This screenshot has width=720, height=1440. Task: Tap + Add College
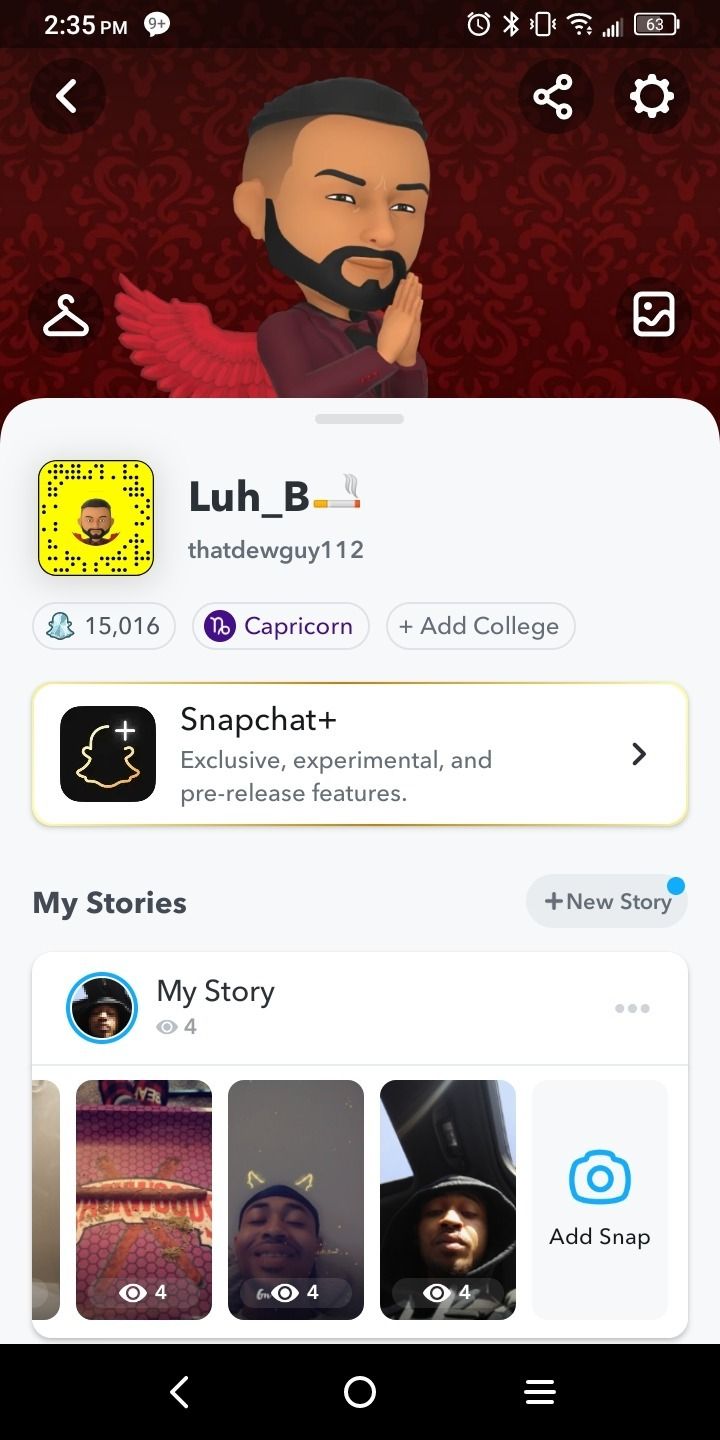tap(480, 626)
